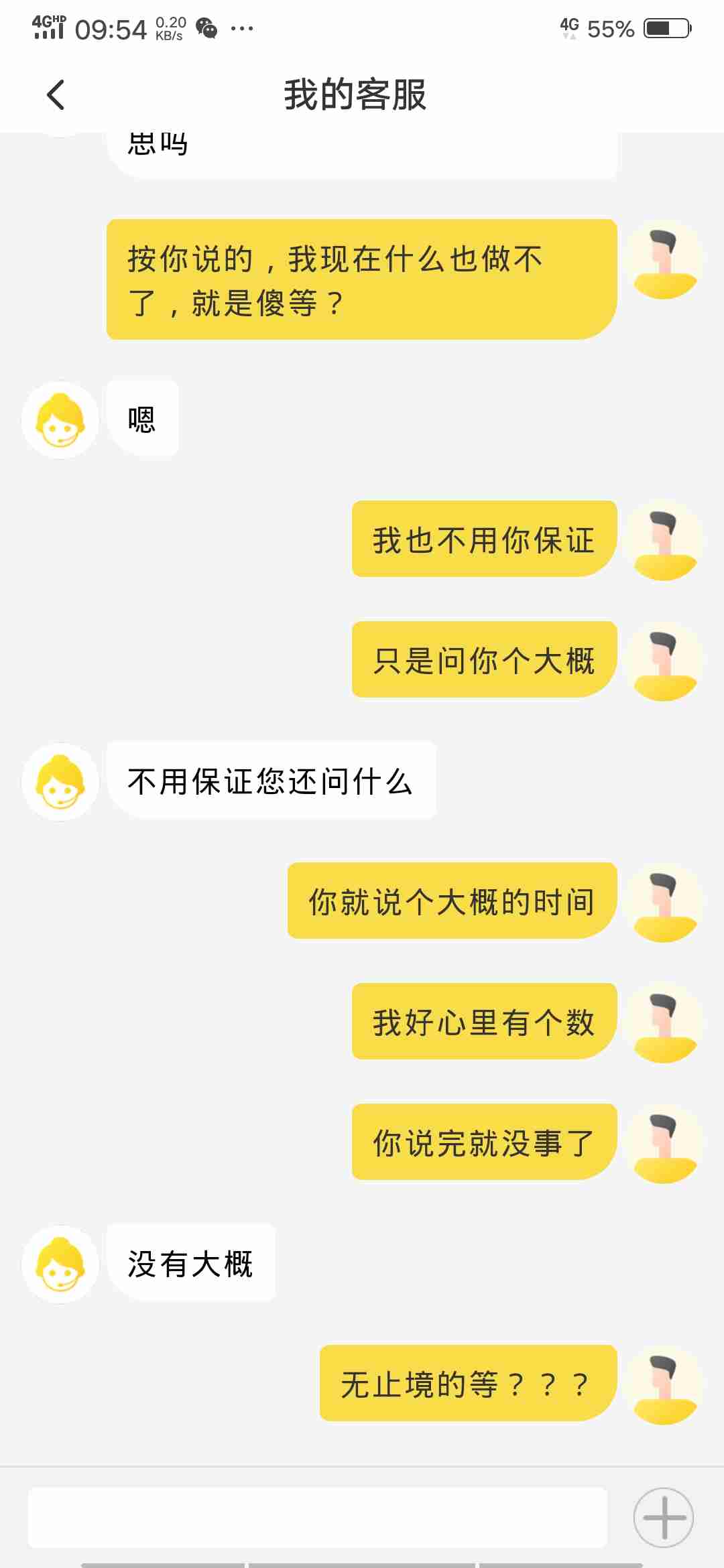Open the plus attachment options
Screen dimensions: 724x1568
(x=663, y=1518)
